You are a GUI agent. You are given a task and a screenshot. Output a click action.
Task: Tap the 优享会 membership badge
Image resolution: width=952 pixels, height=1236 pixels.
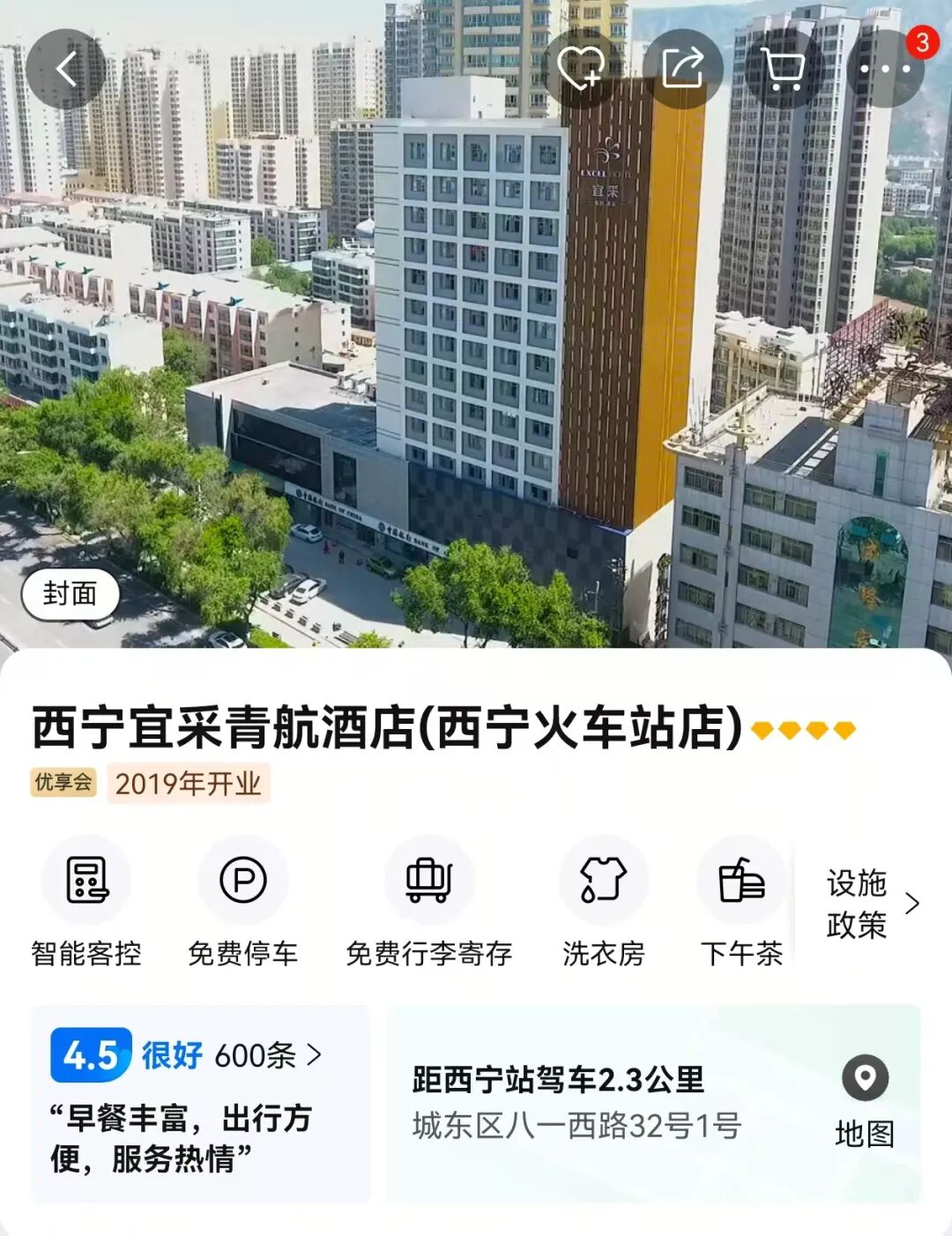[63, 782]
